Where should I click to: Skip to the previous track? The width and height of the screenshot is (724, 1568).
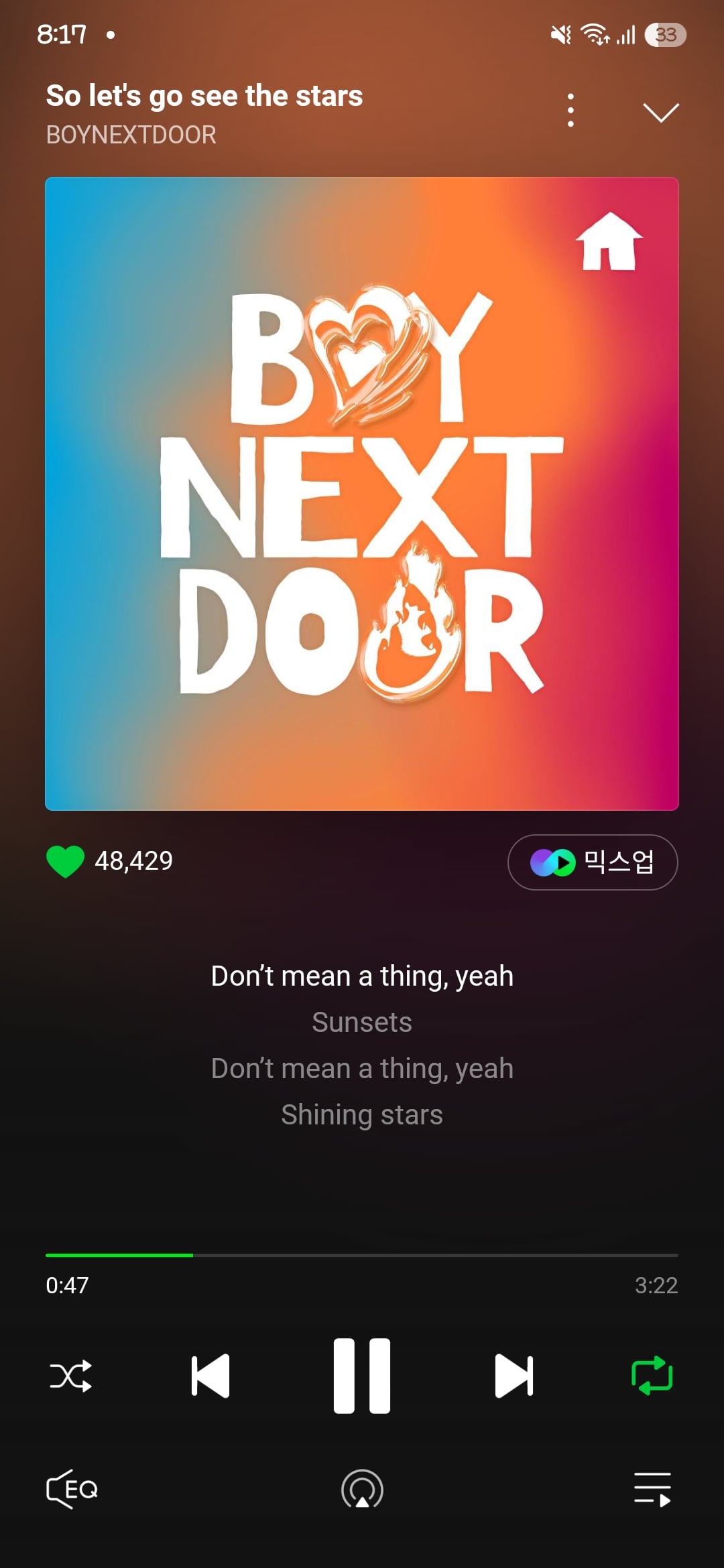tap(210, 1376)
